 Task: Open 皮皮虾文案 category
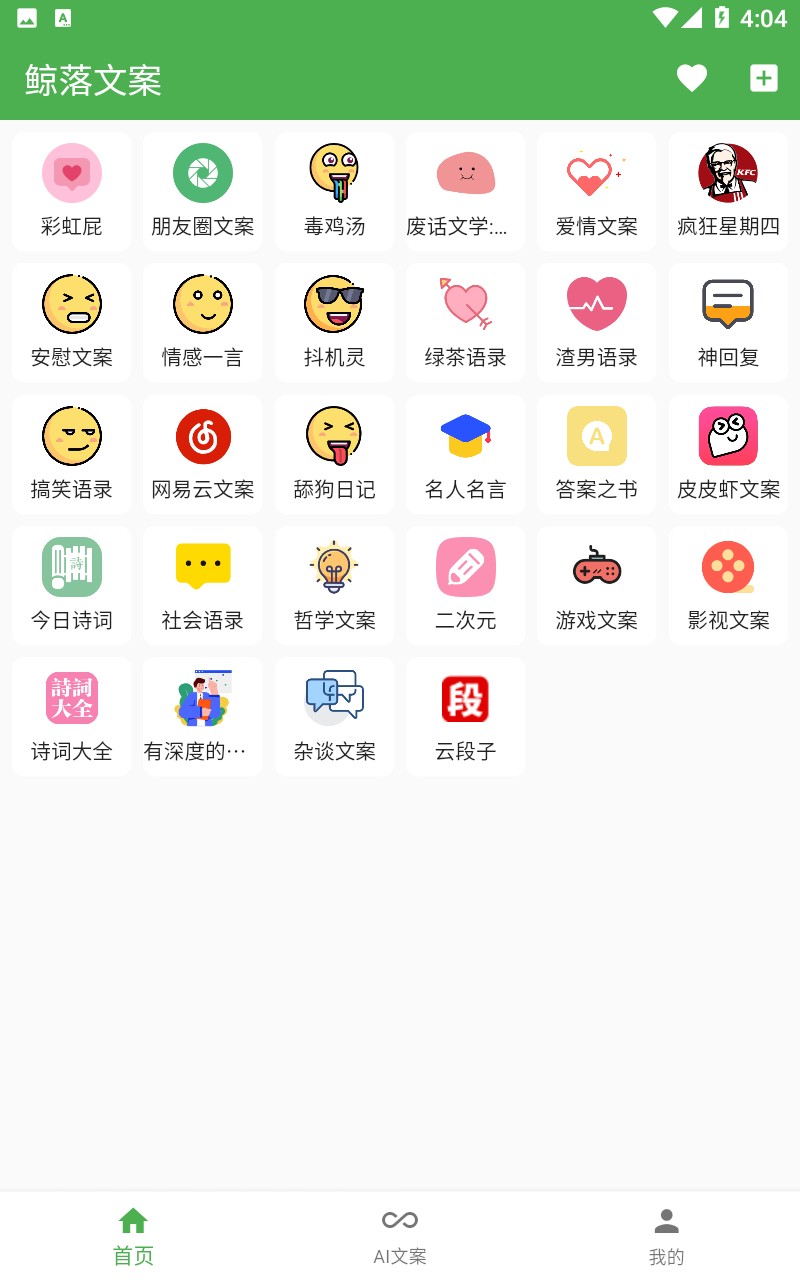click(728, 453)
